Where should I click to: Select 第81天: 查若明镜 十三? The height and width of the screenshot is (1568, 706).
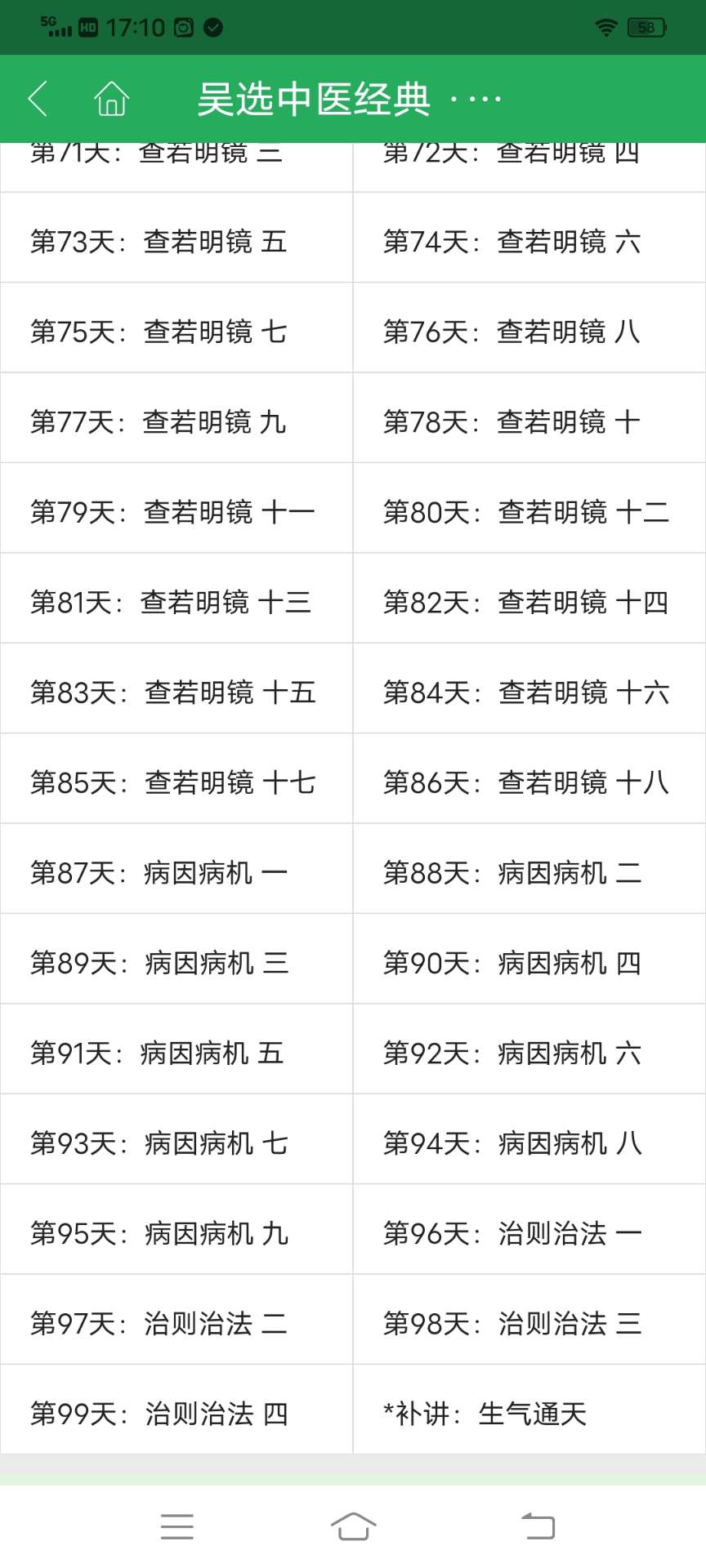176,602
